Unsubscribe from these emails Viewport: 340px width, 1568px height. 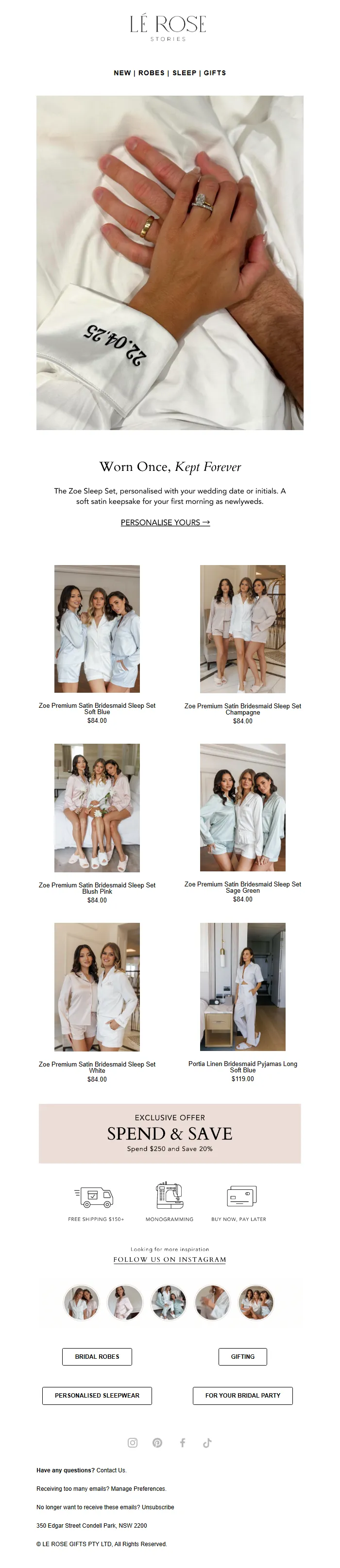click(x=158, y=1507)
